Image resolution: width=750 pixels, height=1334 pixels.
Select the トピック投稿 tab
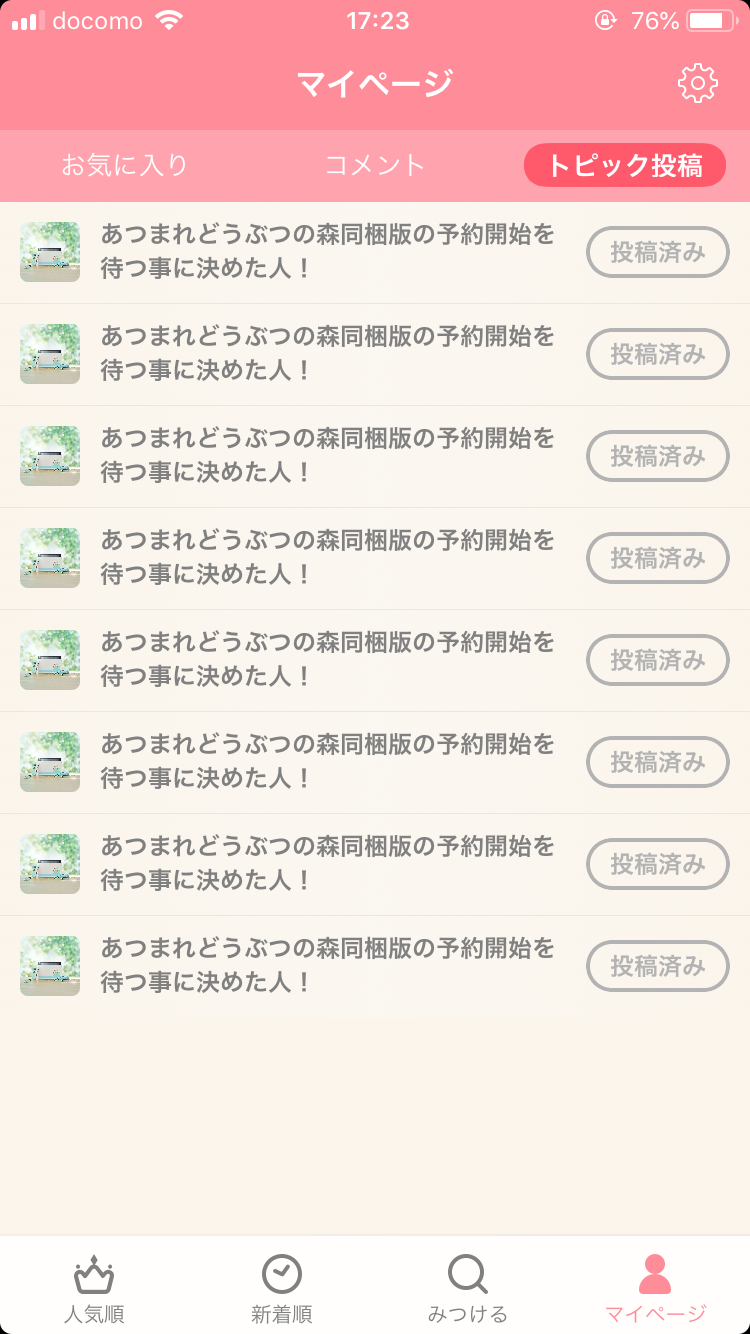pyautogui.click(x=625, y=165)
